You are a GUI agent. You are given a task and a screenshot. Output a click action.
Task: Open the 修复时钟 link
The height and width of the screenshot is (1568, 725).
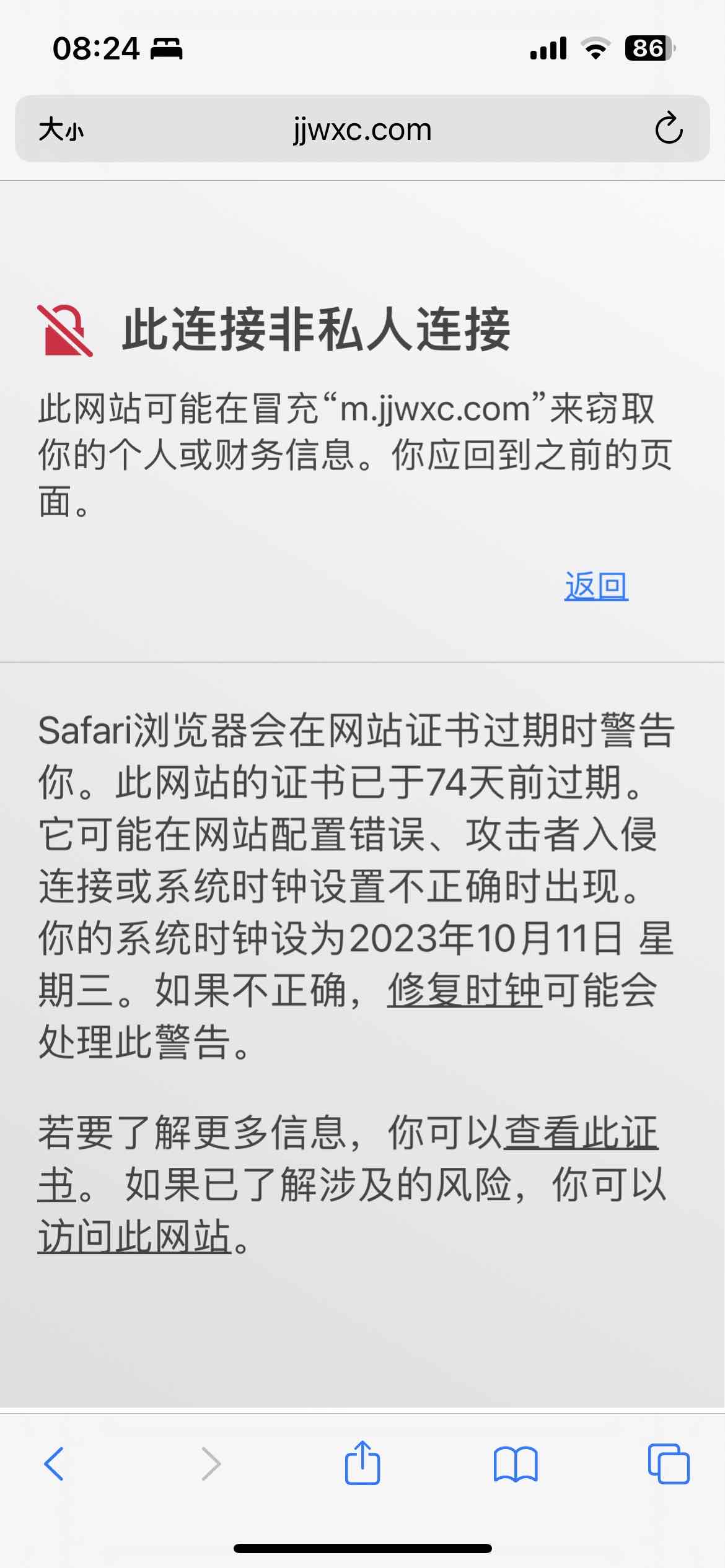(x=465, y=990)
